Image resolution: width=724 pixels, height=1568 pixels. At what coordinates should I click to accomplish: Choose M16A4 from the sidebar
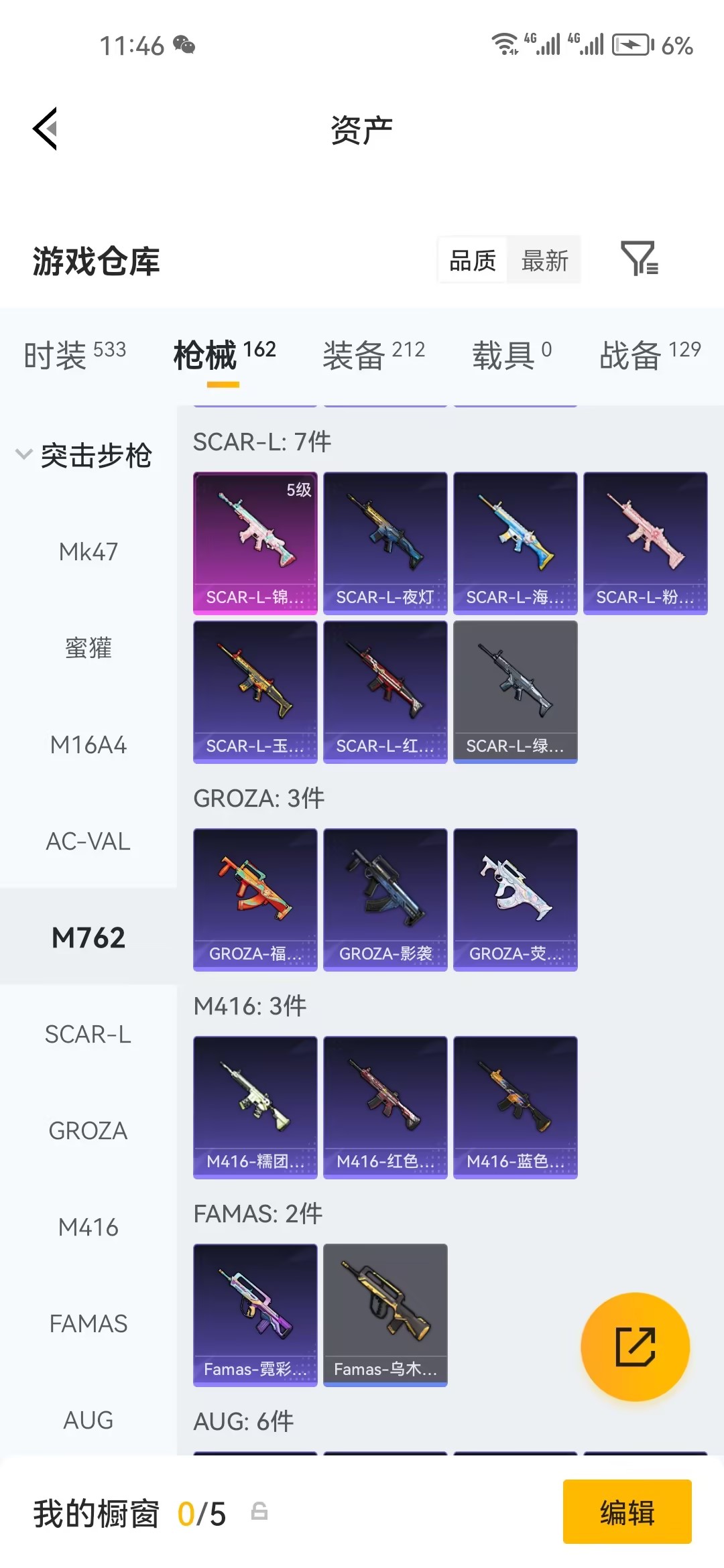pos(88,744)
